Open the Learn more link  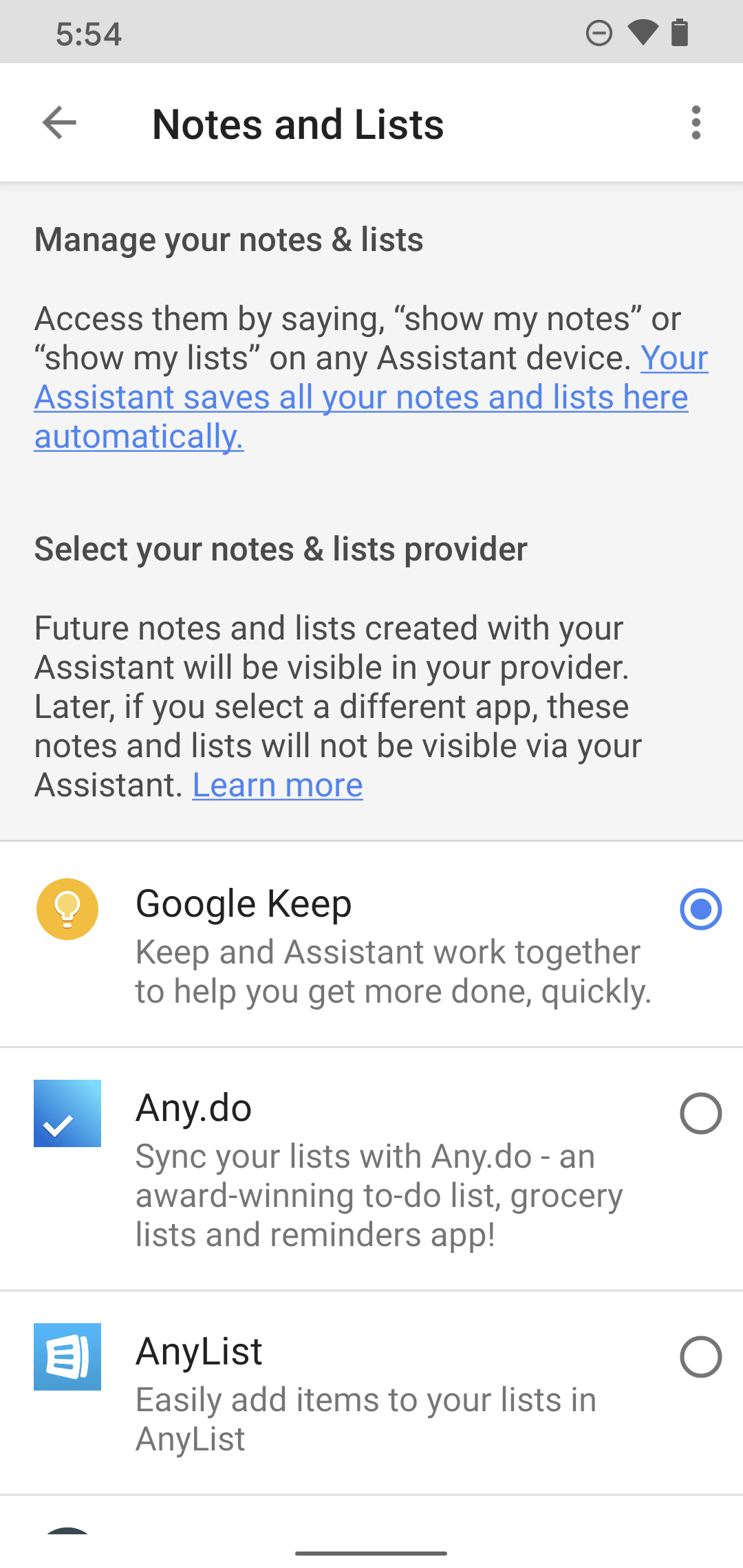tap(277, 785)
